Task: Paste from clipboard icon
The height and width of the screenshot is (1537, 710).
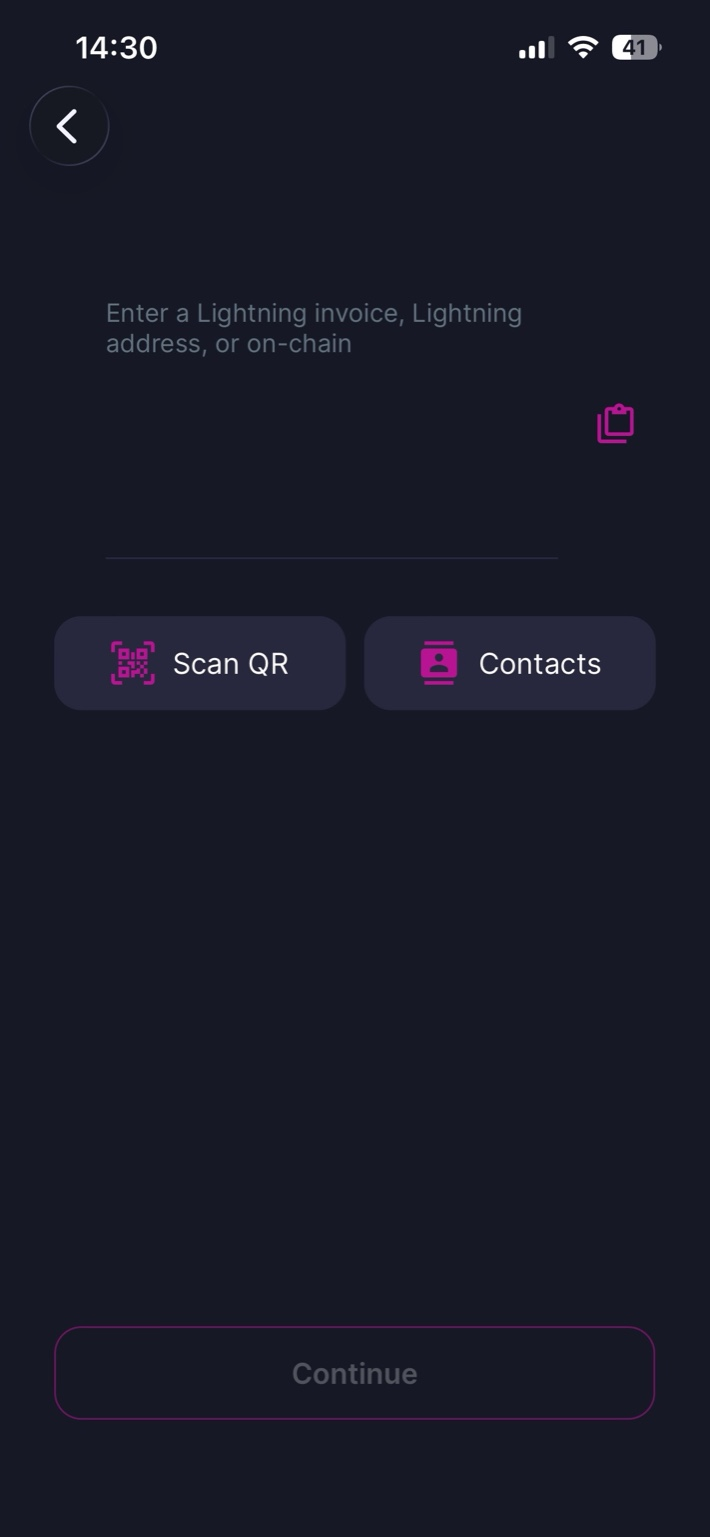Action: [x=616, y=424]
